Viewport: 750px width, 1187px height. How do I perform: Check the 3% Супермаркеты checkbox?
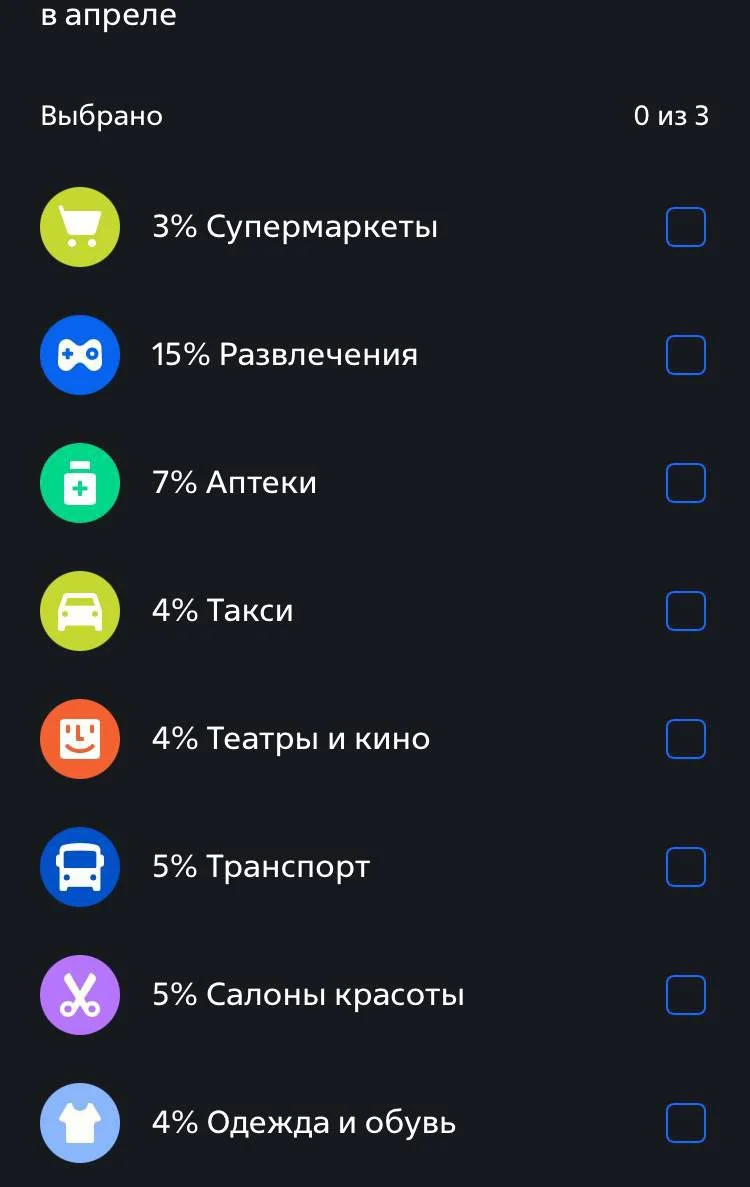click(685, 227)
